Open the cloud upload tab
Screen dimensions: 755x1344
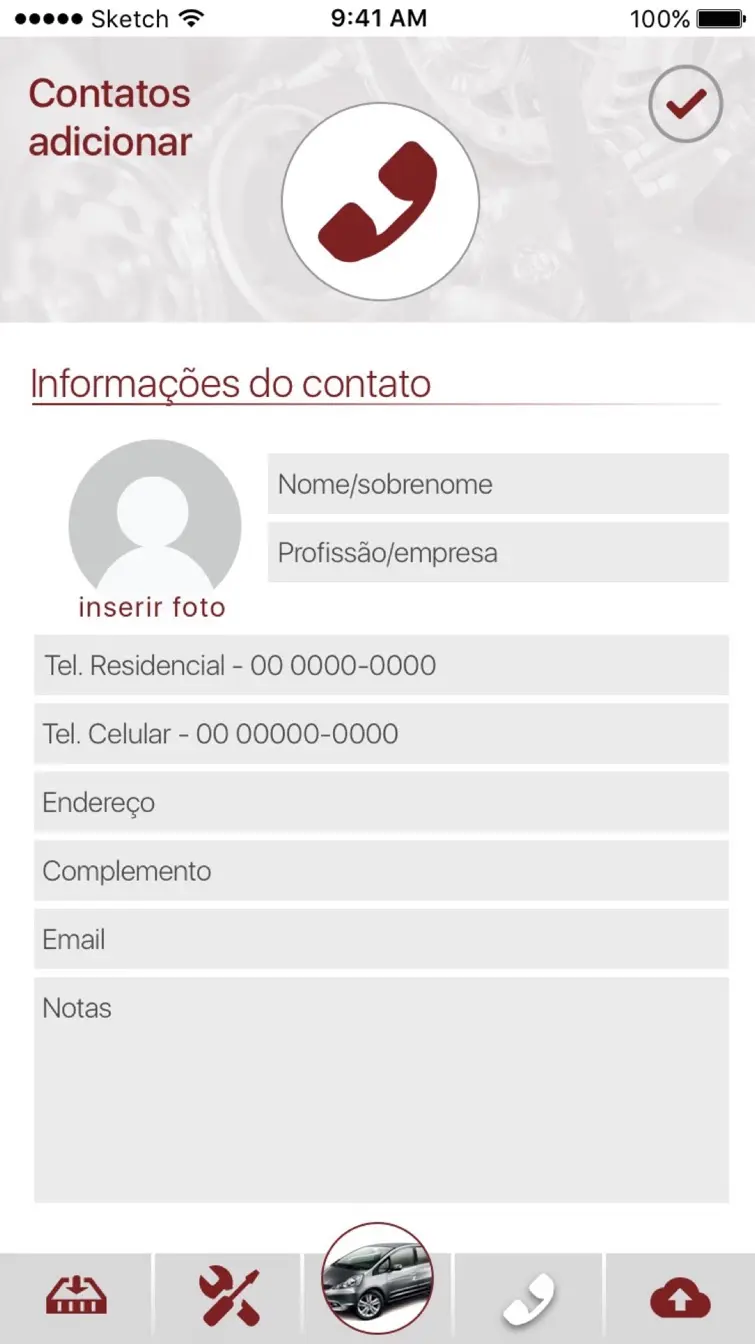pyautogui.click(x=680, y=1298)
